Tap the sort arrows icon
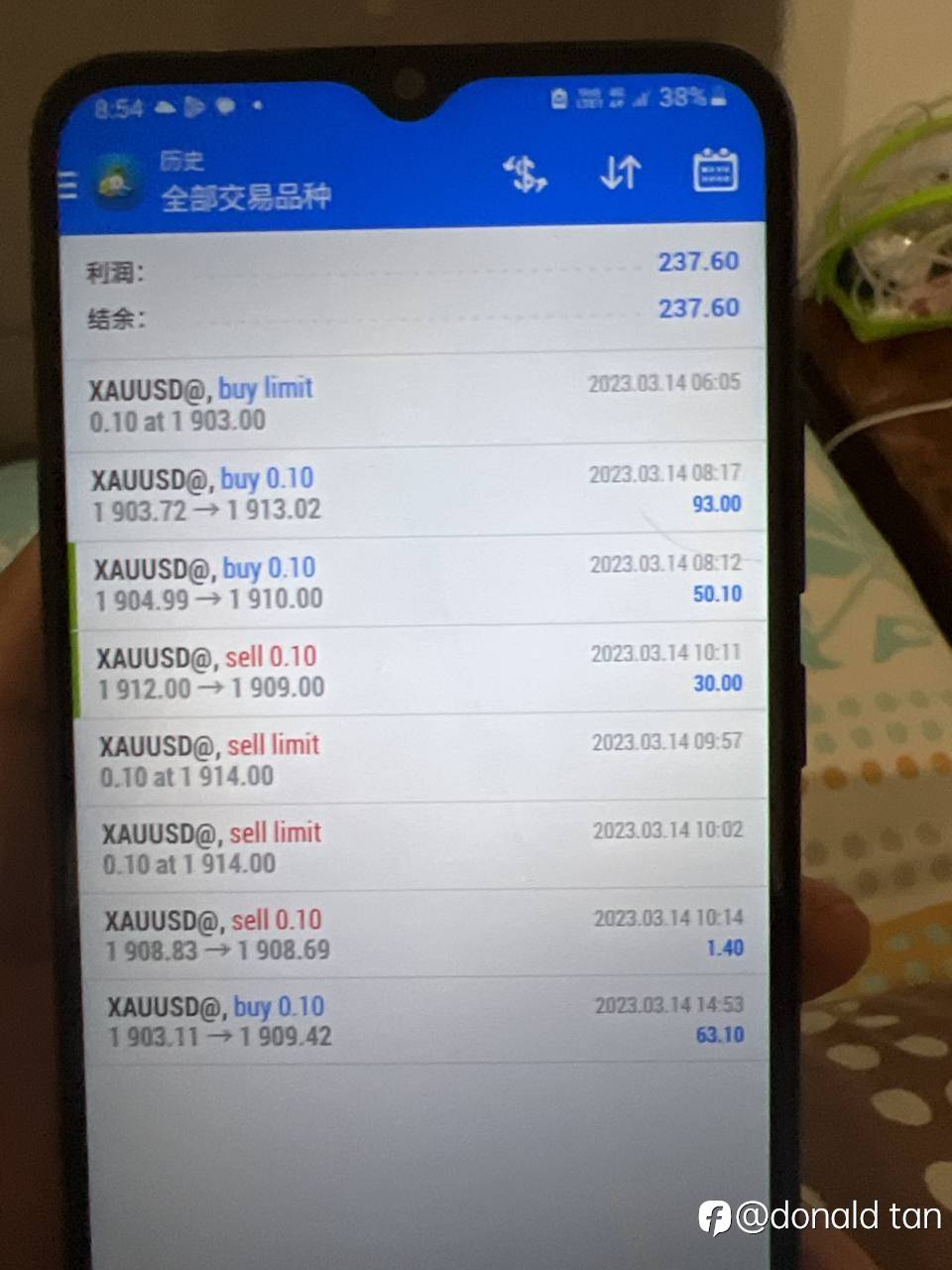 tap(621, 173)
